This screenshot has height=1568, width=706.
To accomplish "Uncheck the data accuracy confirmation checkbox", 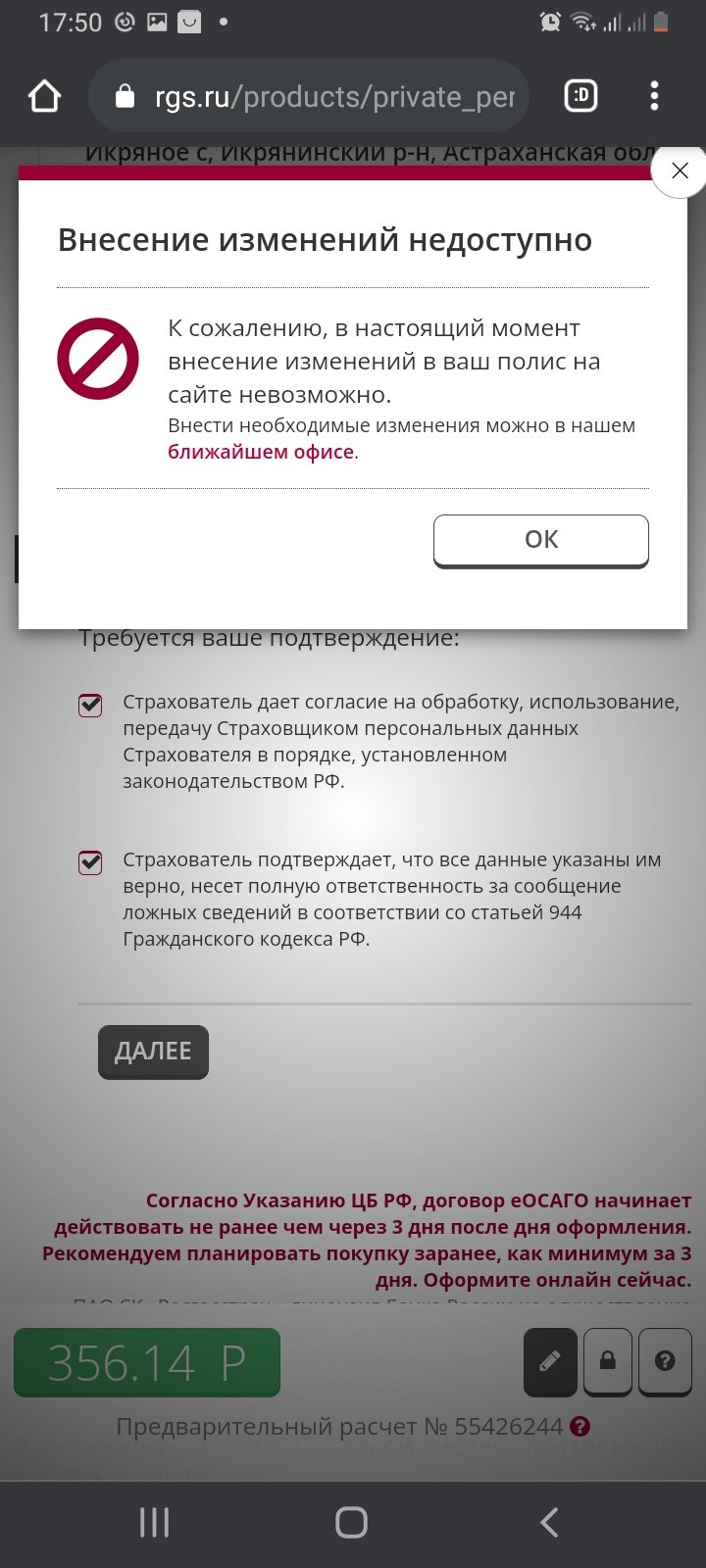I will [x=90, y=862].
